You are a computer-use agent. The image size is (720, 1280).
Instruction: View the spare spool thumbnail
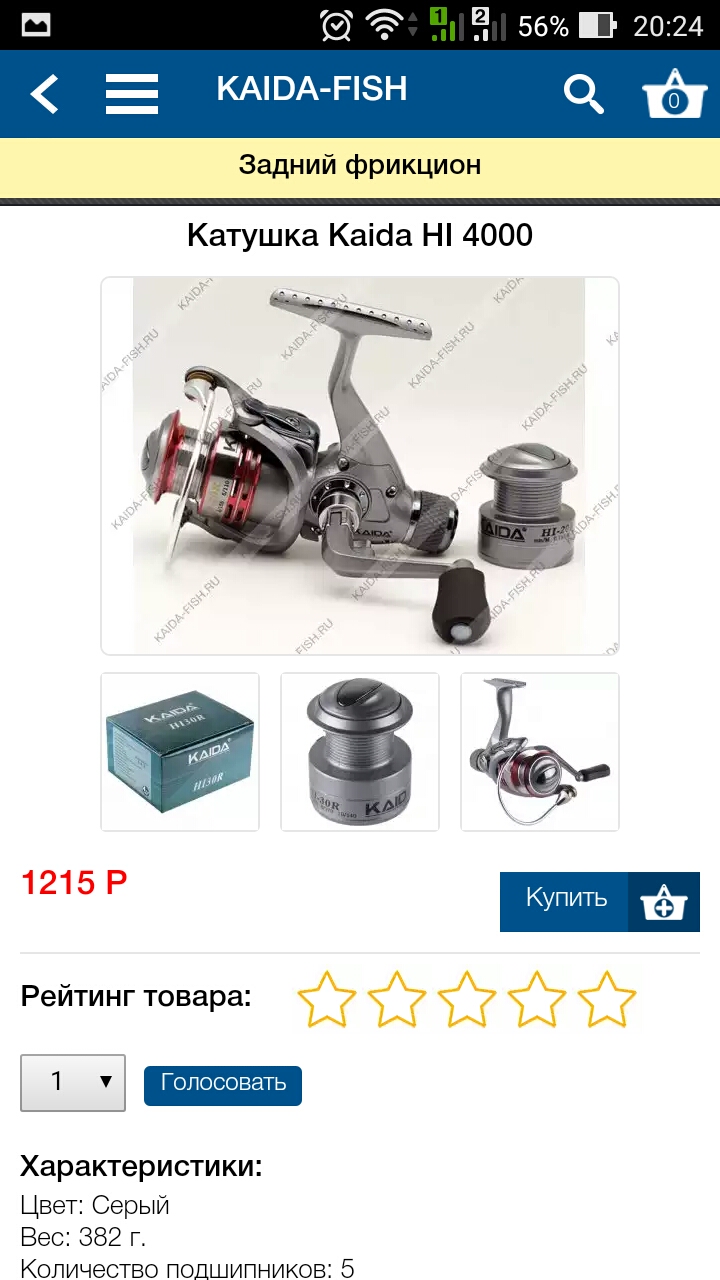(360, 751)
